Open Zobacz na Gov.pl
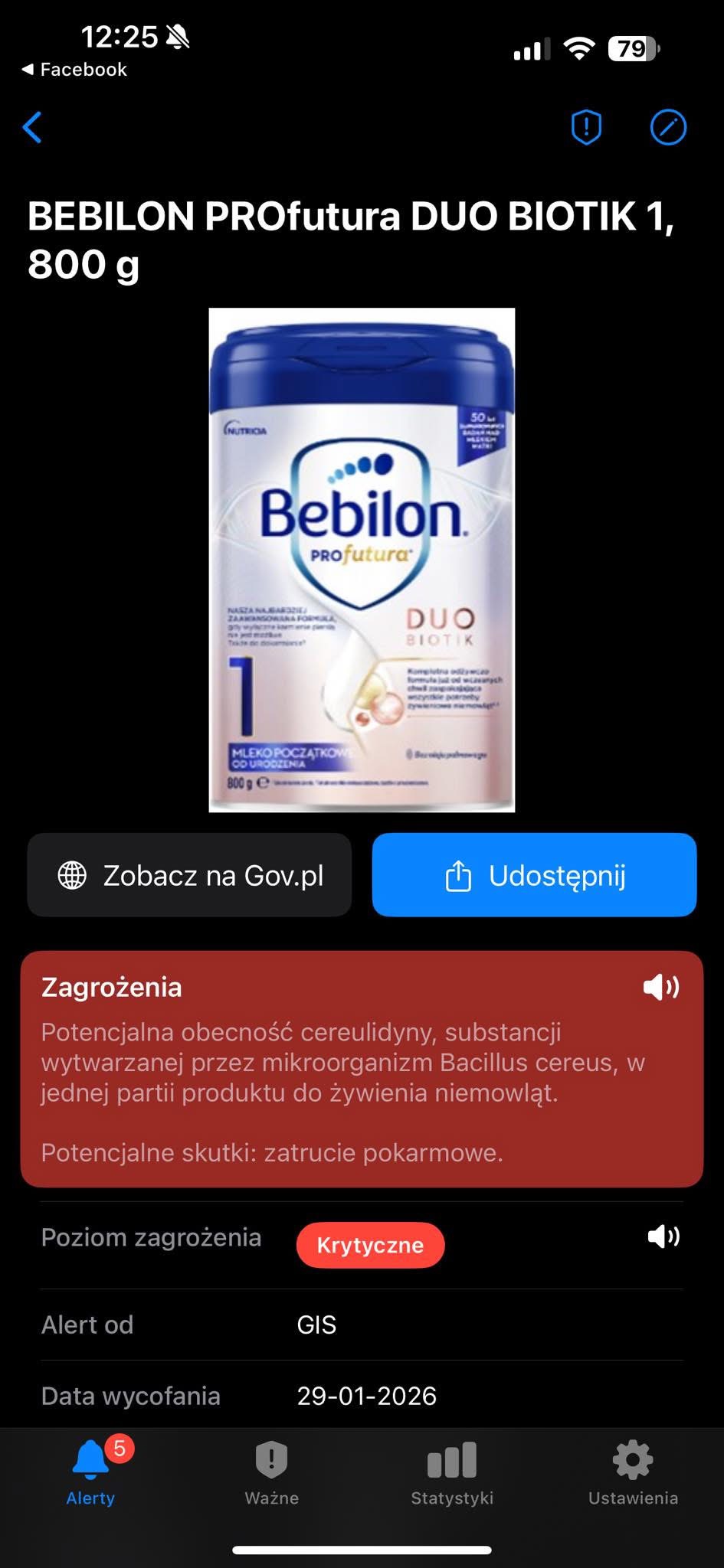This screenshot has height=1568, width=724. (189, 875)
